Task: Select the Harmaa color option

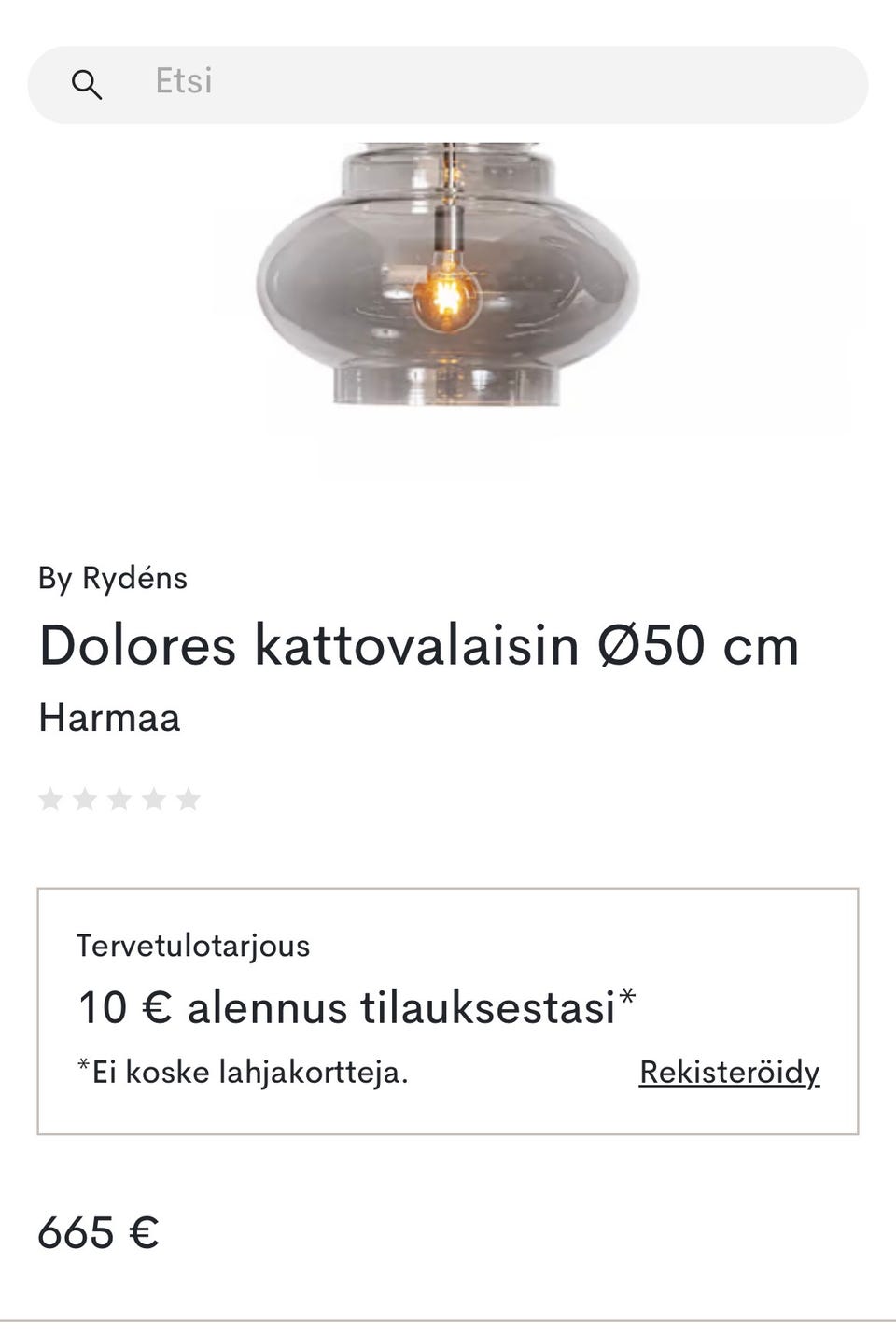Action: 111,718
